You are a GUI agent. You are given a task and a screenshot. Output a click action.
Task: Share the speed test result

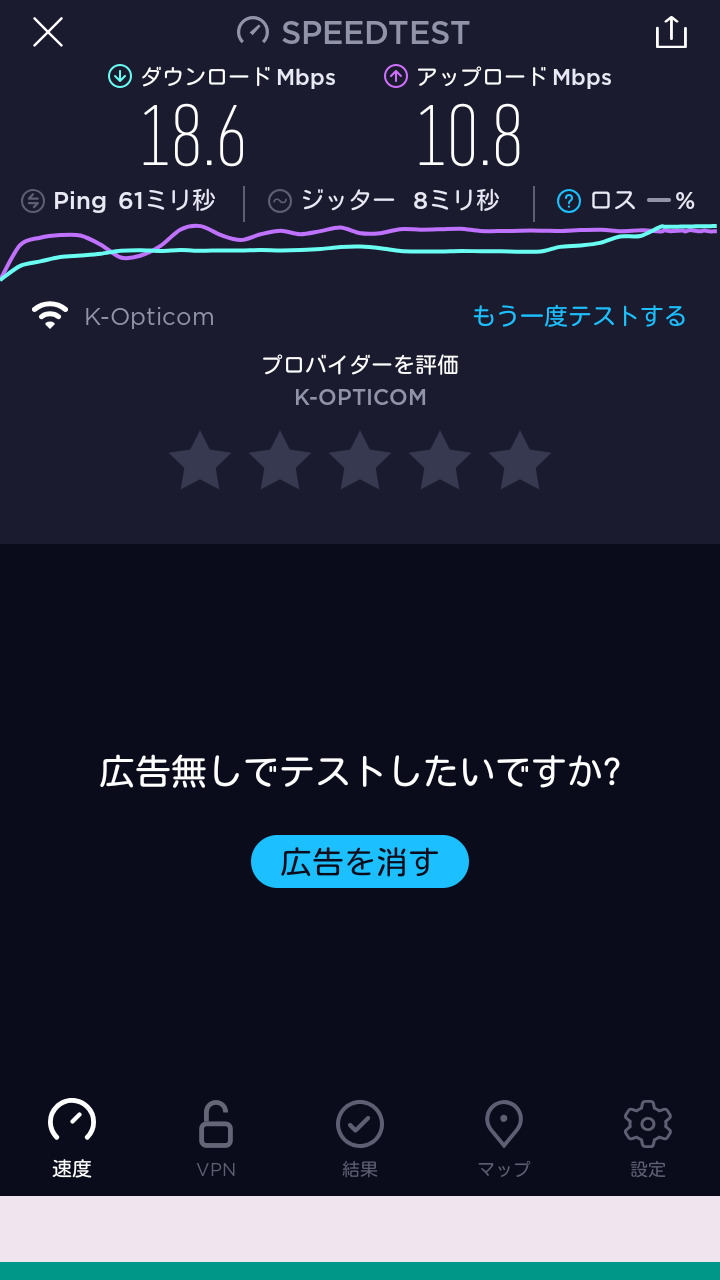[671, 32]
